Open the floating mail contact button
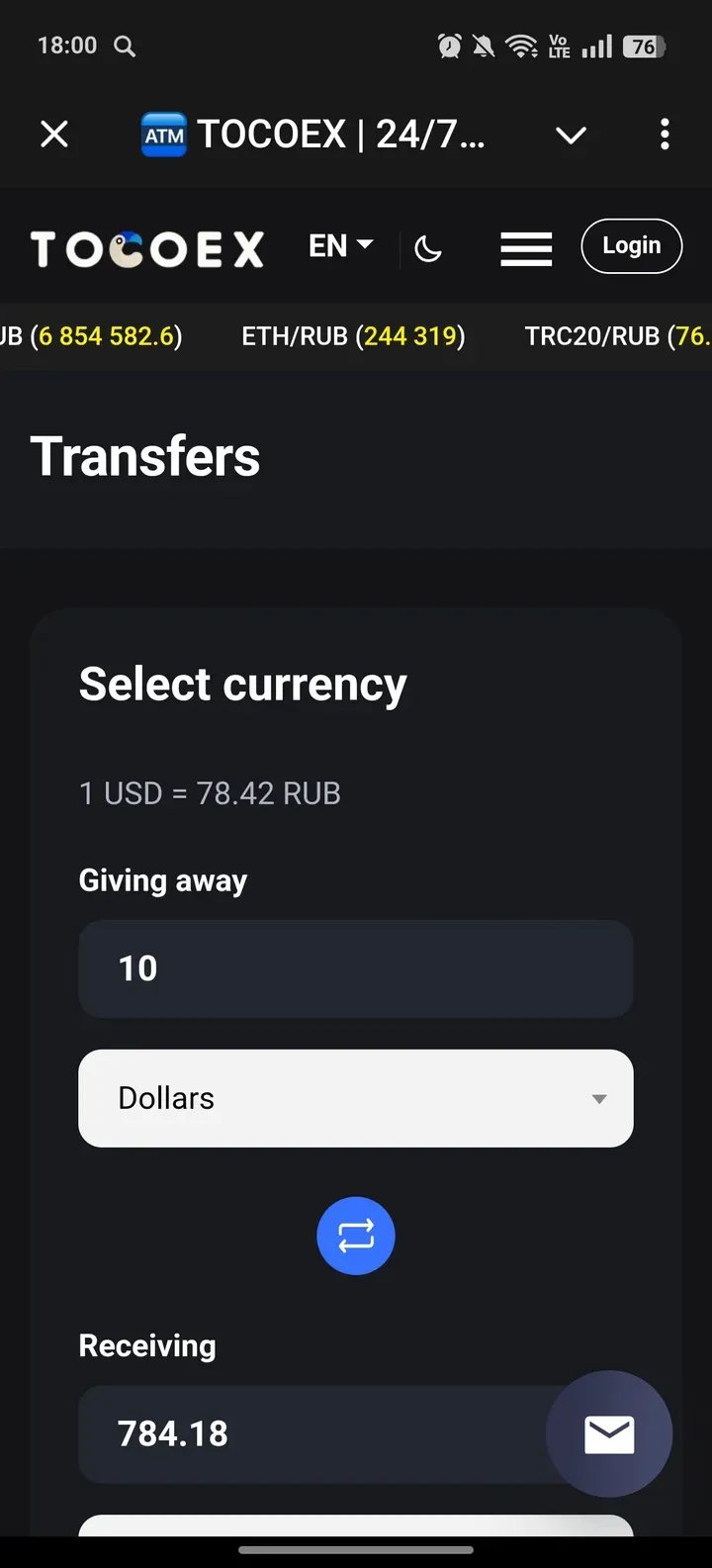 tap(609, 1433)
